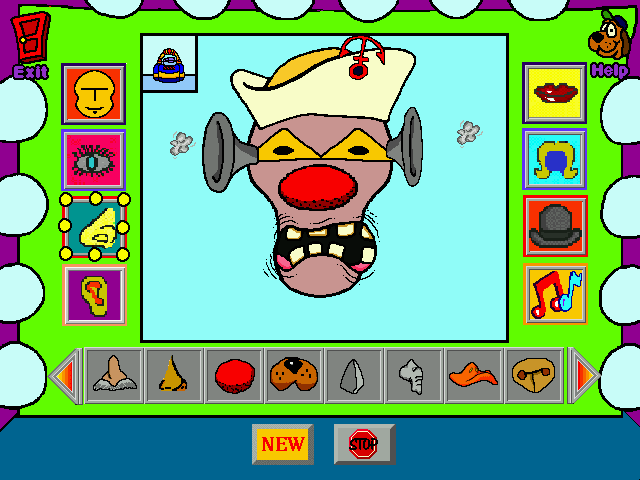Select the hat category
The width and height of the screenshot is (640, 480).
click(x=555, y=227)
